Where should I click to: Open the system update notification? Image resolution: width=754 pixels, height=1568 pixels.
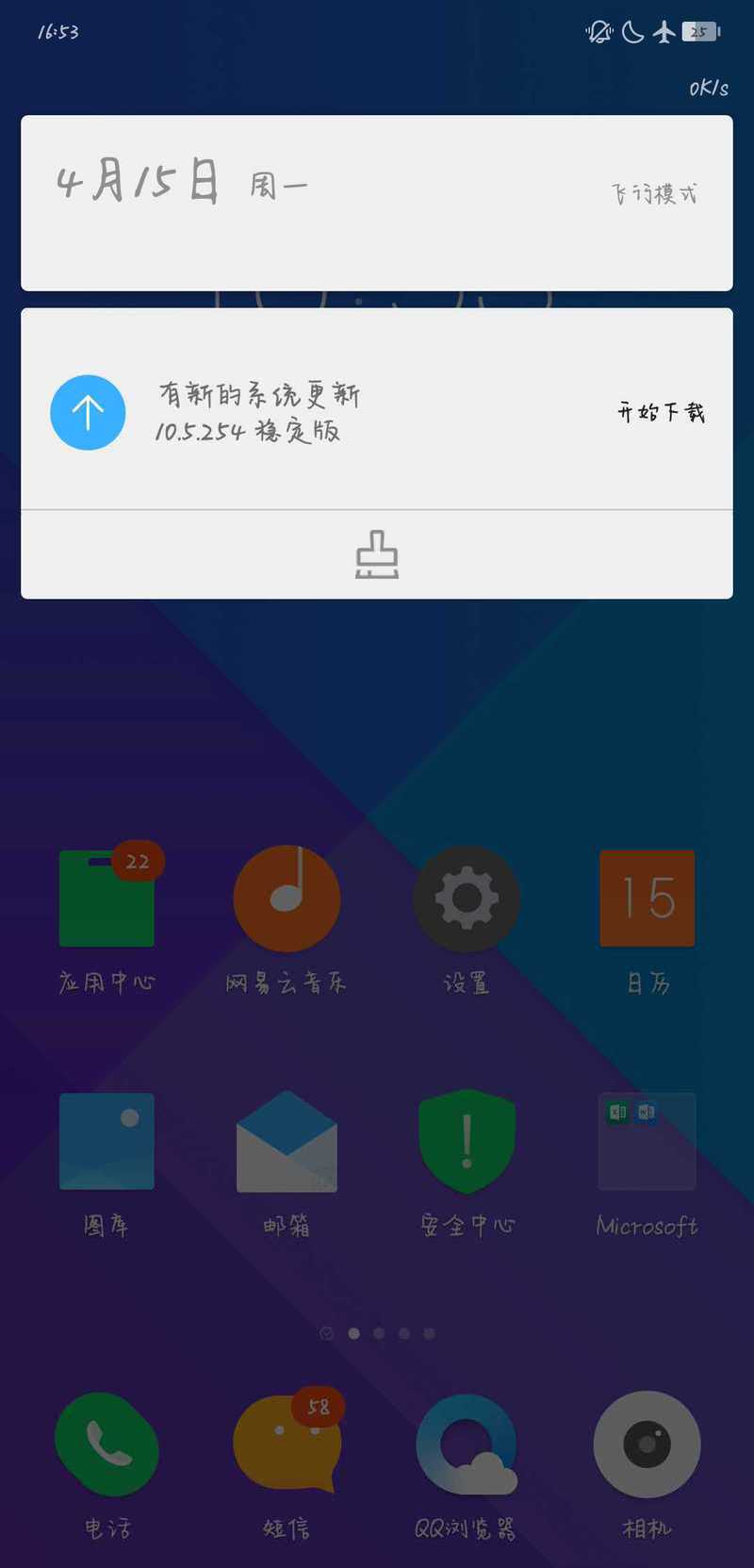(x=377, y=409)
